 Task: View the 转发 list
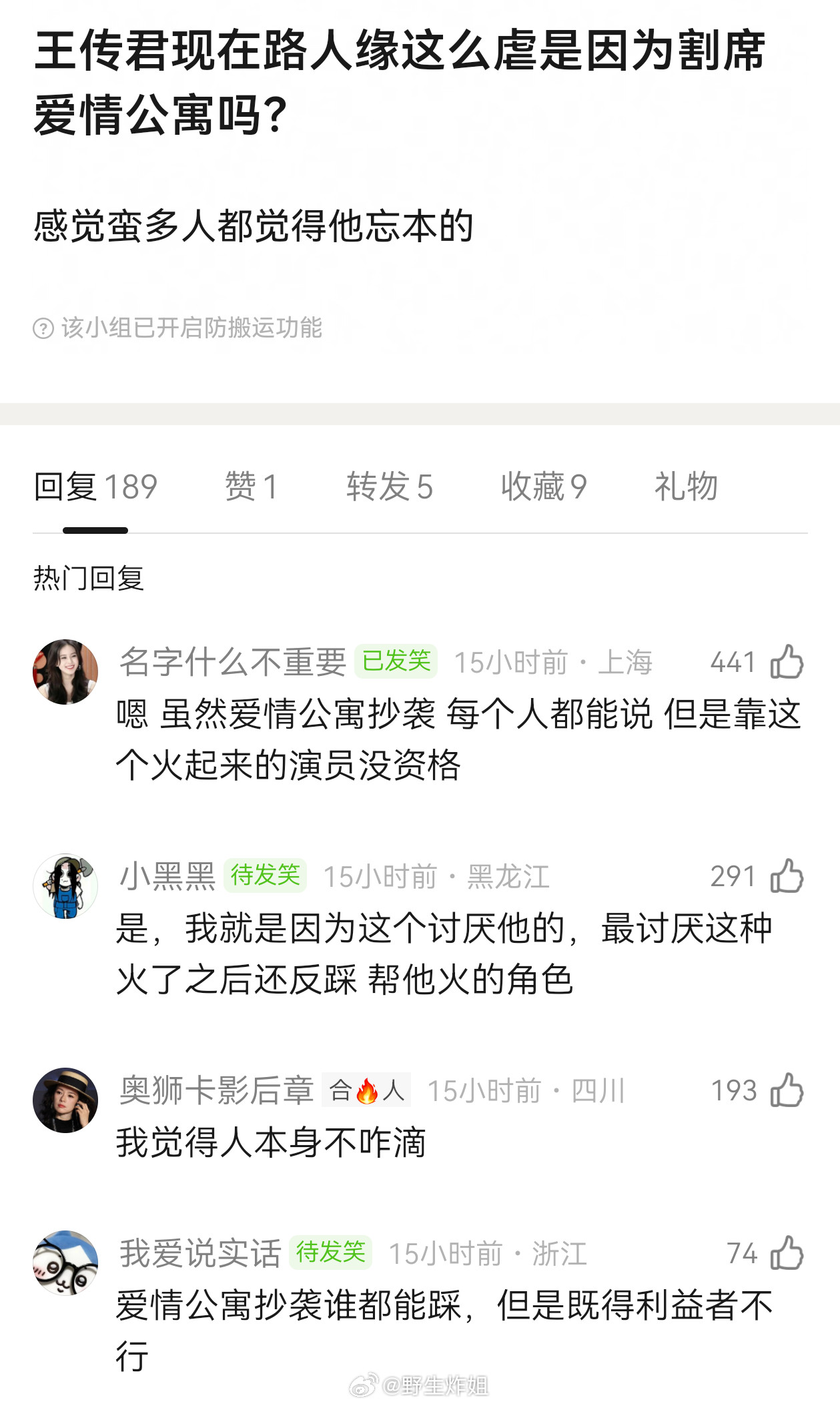(x=390, y=488)
